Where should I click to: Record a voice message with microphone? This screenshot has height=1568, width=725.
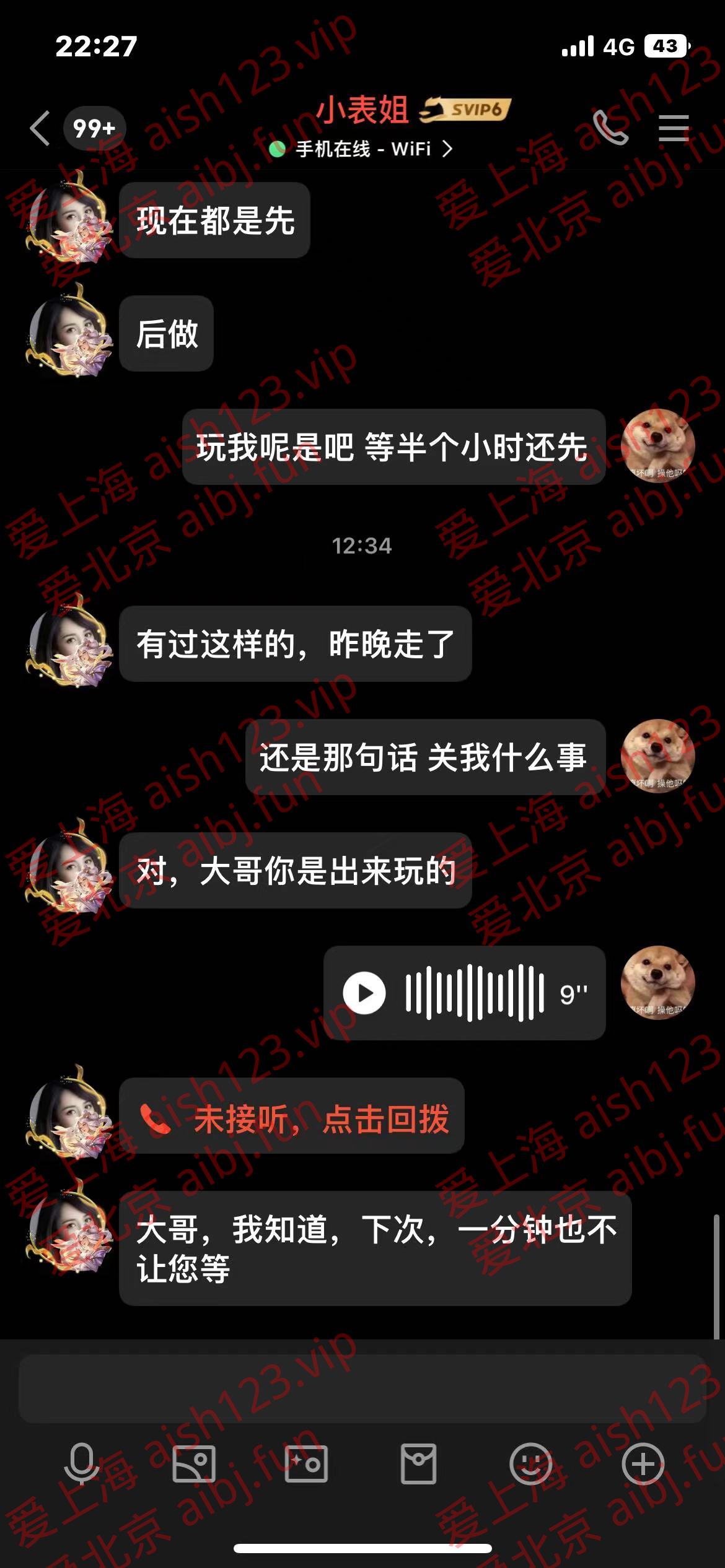(82, 1464)
